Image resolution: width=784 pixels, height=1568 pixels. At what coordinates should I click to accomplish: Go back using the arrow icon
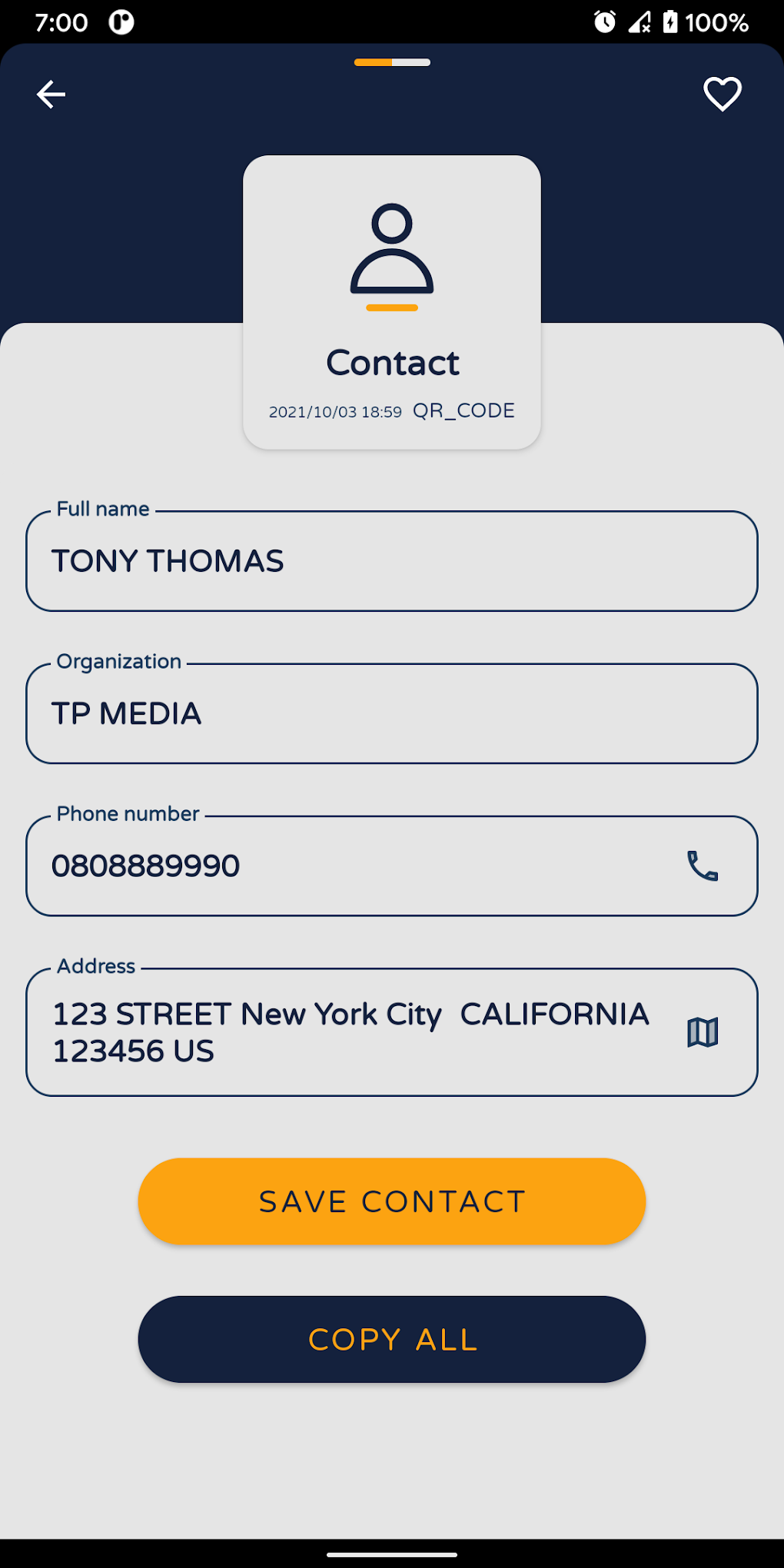[x=51, y=95]
